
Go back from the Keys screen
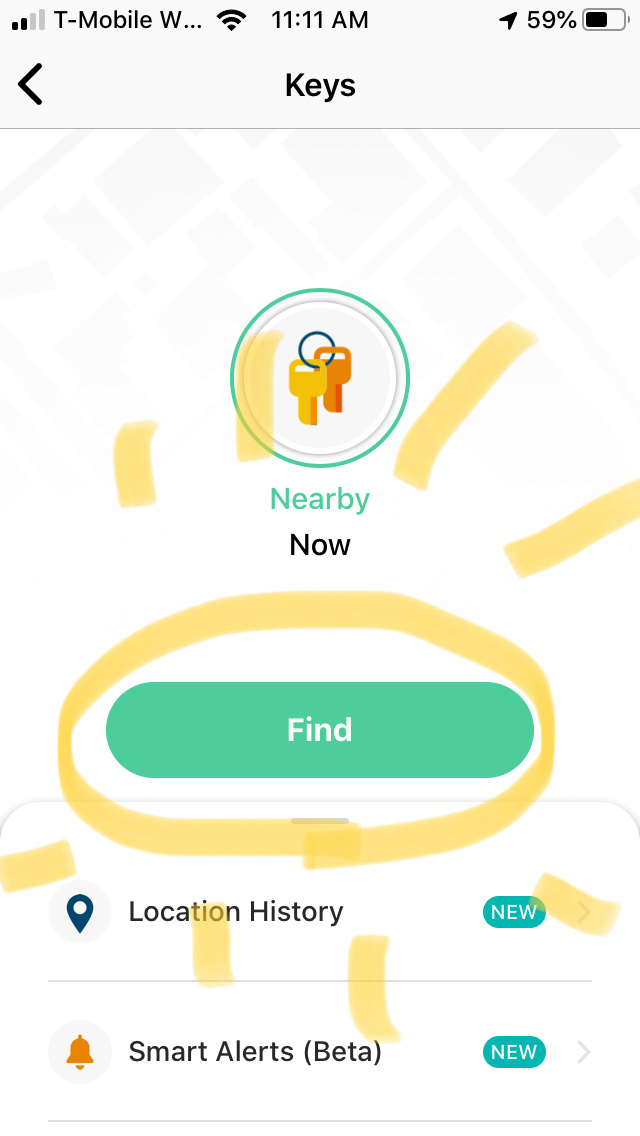31,85
